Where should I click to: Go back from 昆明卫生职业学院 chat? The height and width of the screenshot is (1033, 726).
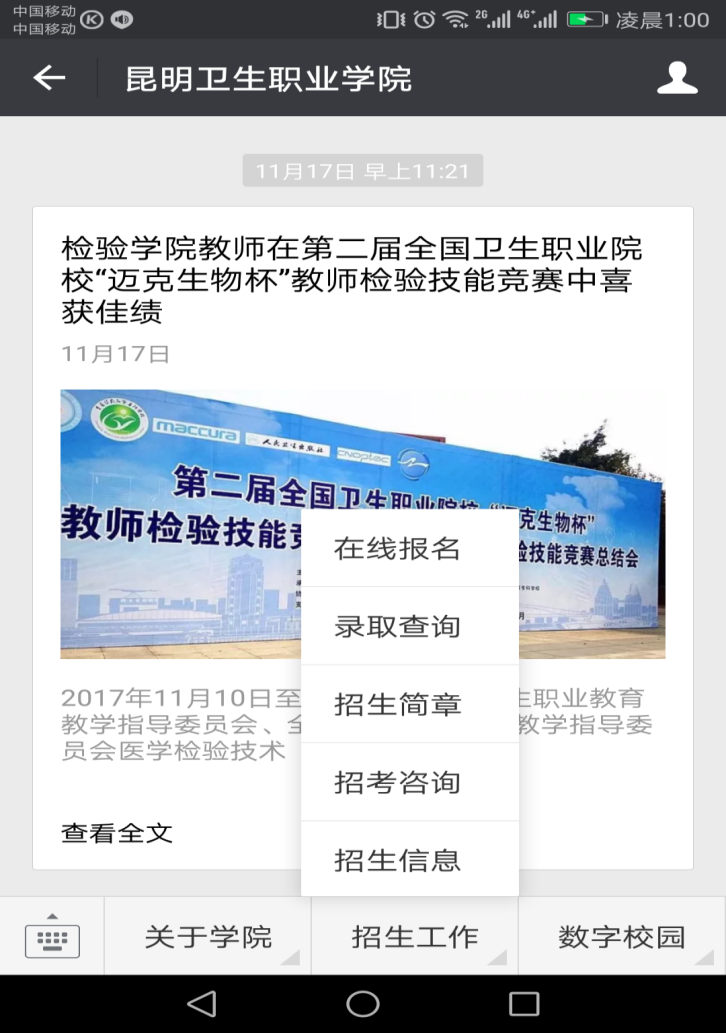click(49, 78)
